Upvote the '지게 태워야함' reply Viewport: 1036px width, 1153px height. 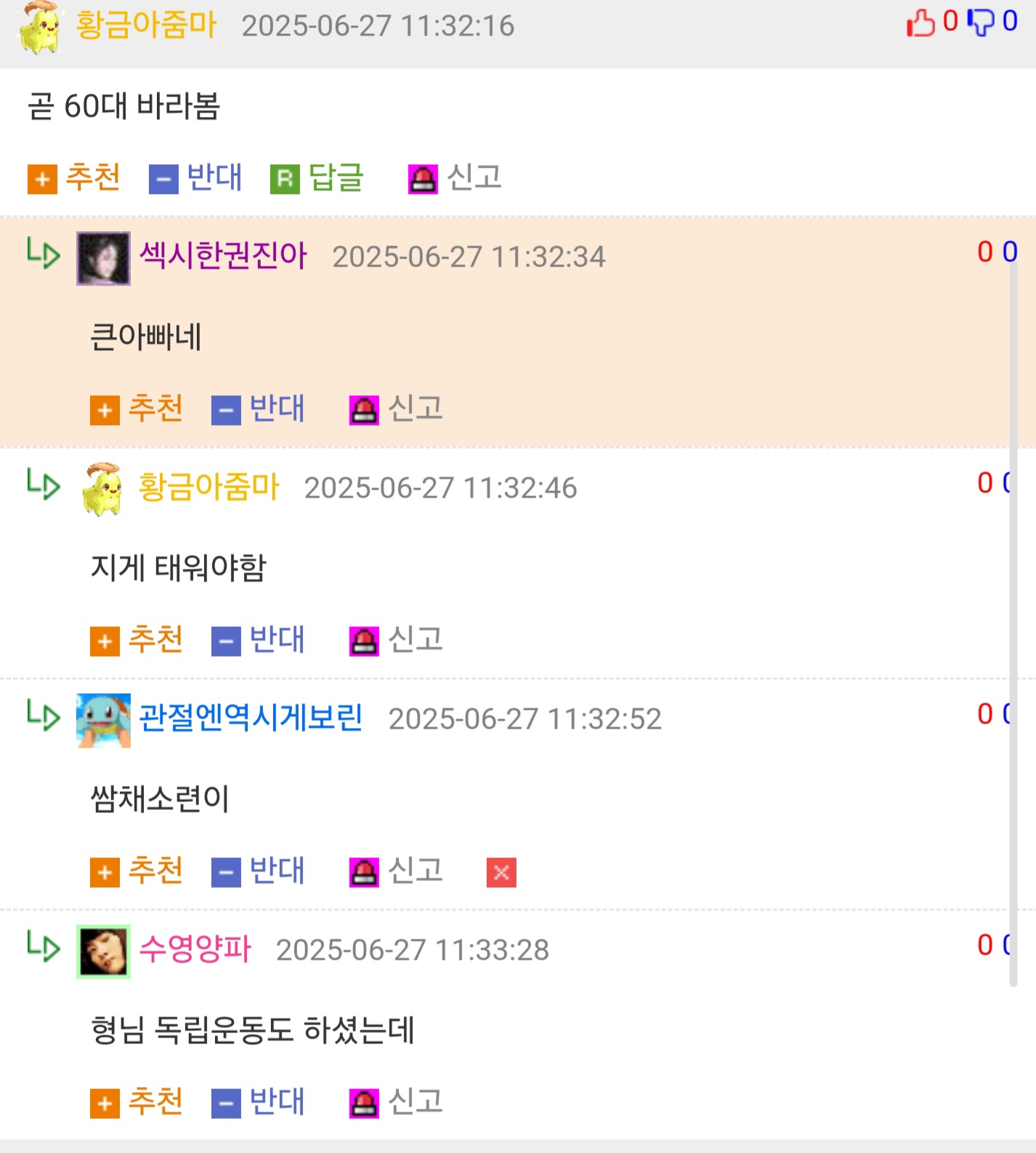pyautogui.click(x=137, y=640)
